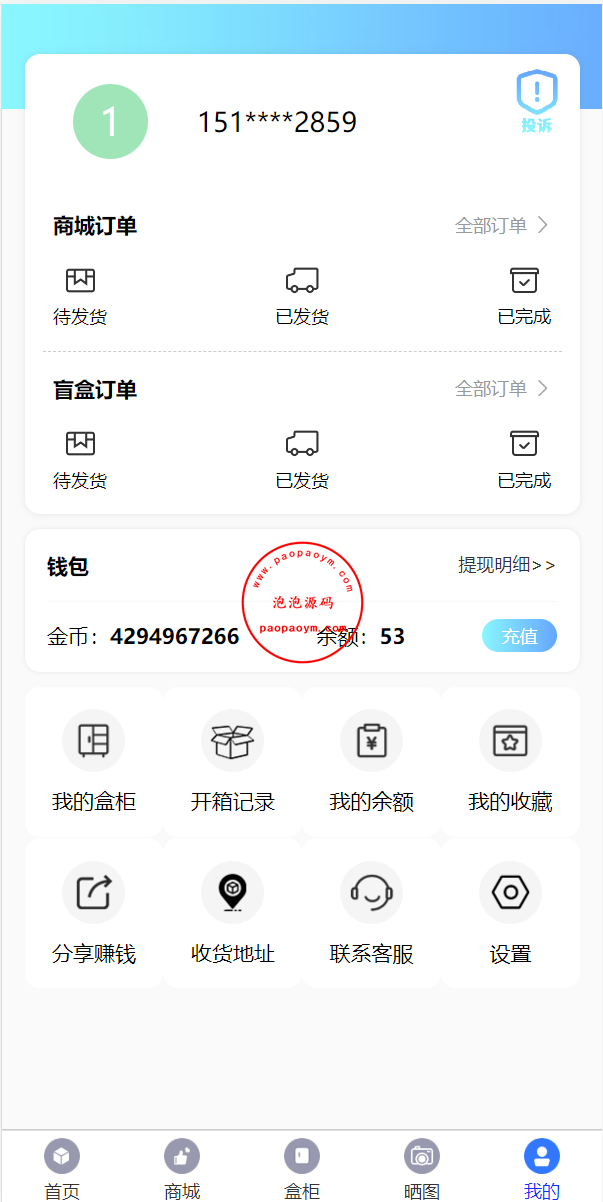Open 待发货 under 商城订单
Image resolution: width=603 pixels, height=1202 pixels.
click(x=80, y=297)
